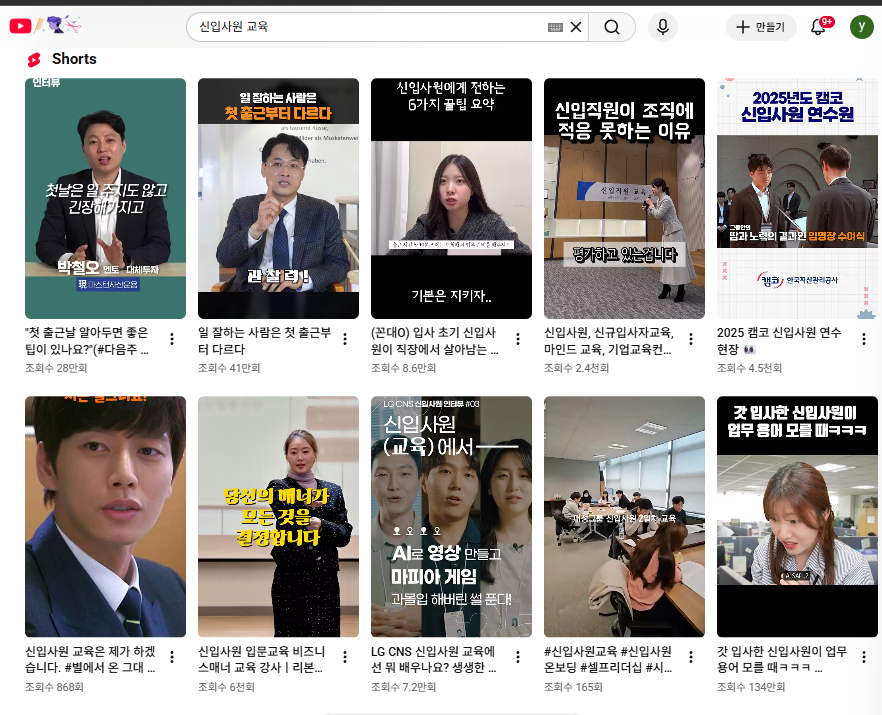Play '일 잘하는 사람은 첫 출근부터 다르다' short
Viewport: 882px width, 715px height.
(x=278, y=198)
